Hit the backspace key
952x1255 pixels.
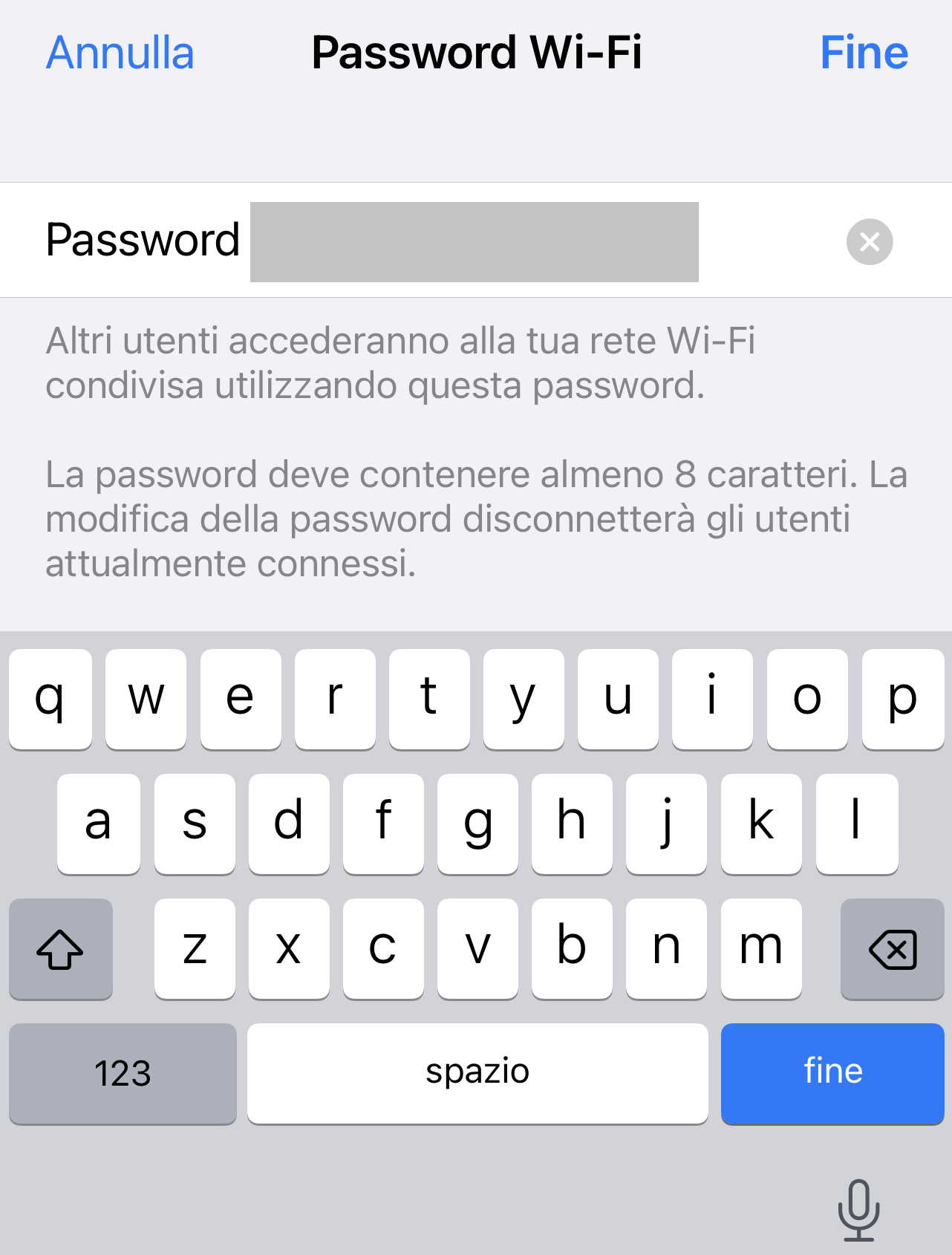[x=892, y=948]
